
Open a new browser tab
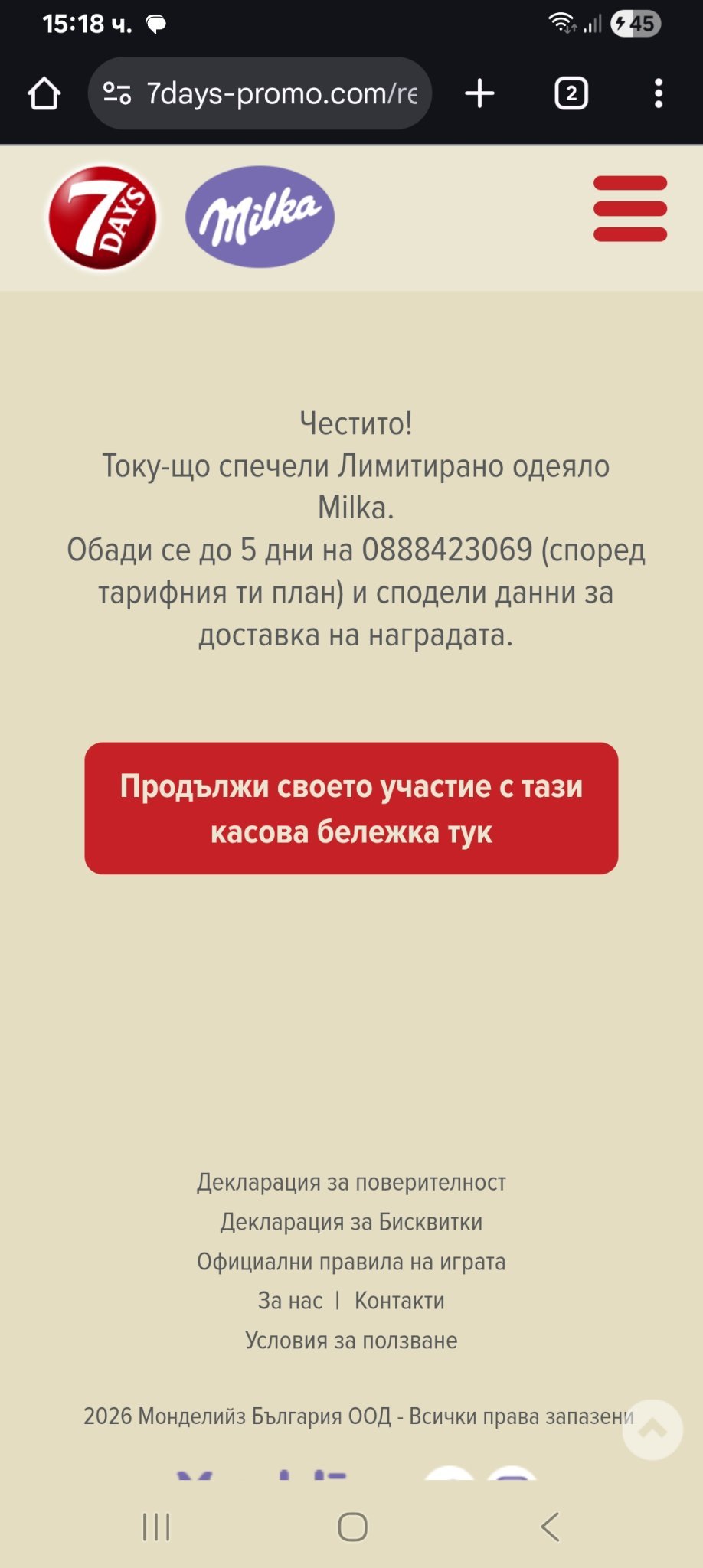(x=480, y=93)
